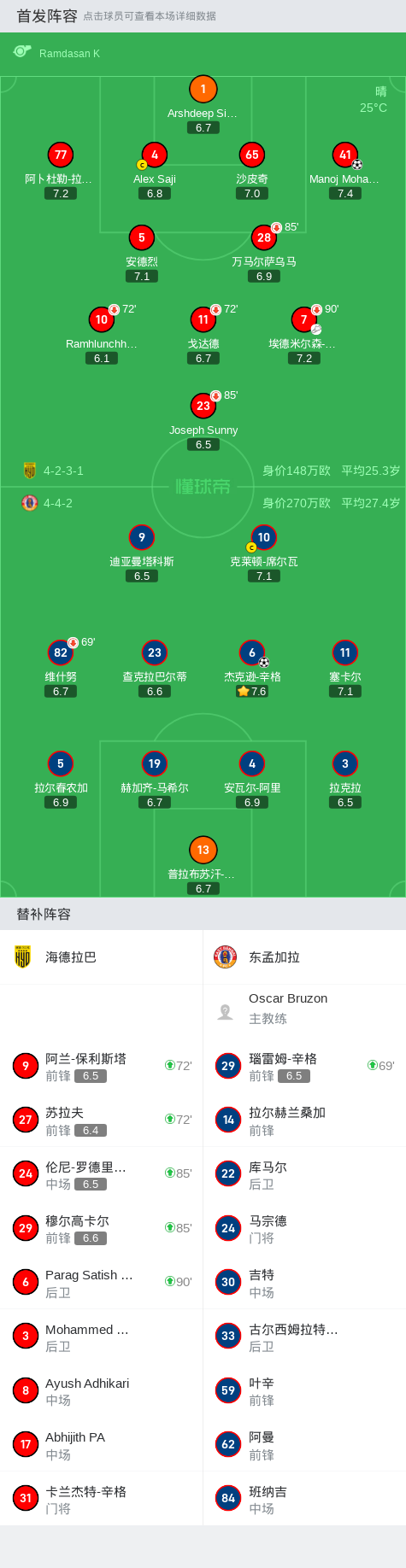This screenshot has width=406, height=1568.
Task: Select bench player Ayush Adhikari
Action: 102,1390
